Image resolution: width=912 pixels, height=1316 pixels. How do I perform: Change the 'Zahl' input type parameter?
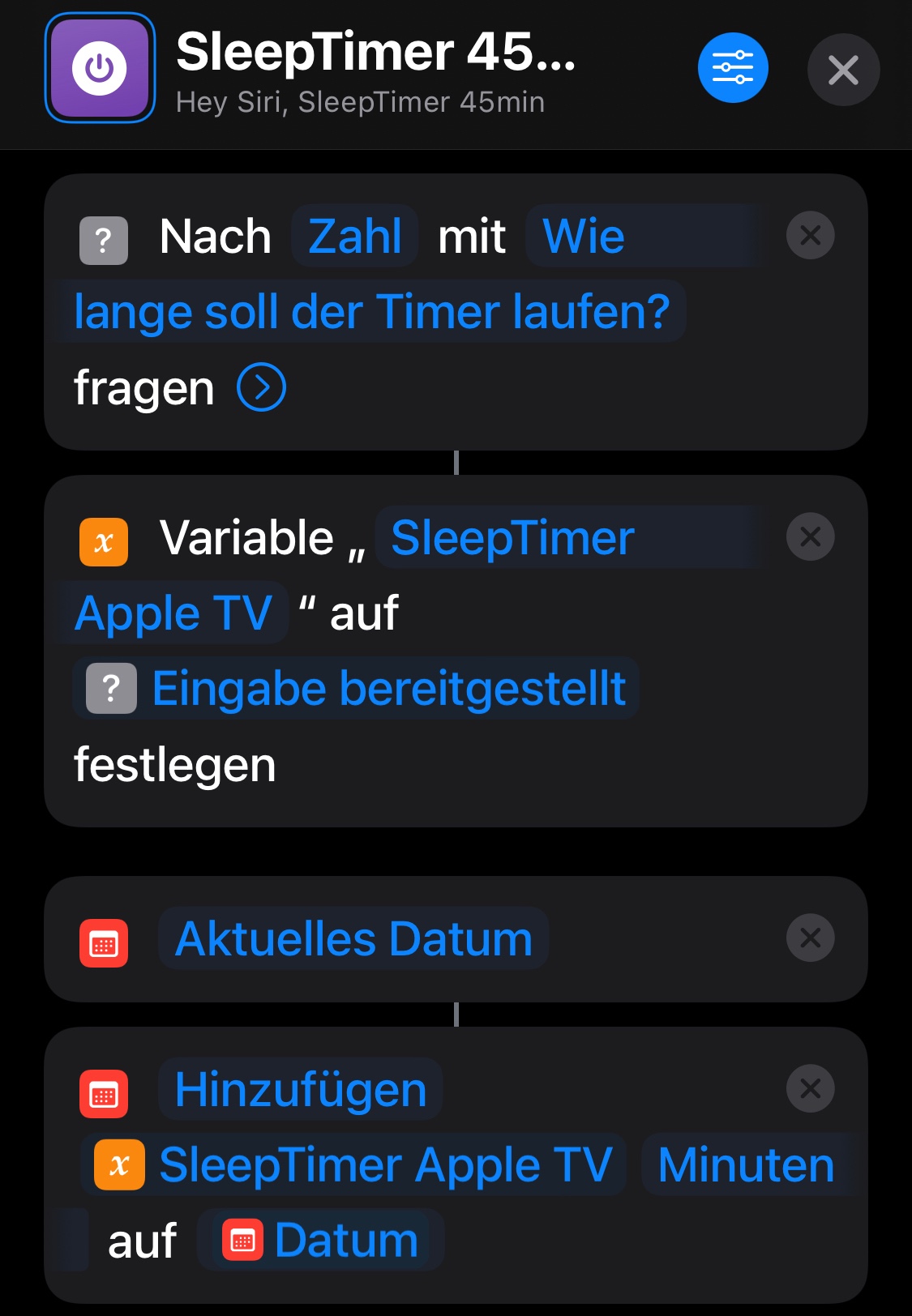click(354, 237)
